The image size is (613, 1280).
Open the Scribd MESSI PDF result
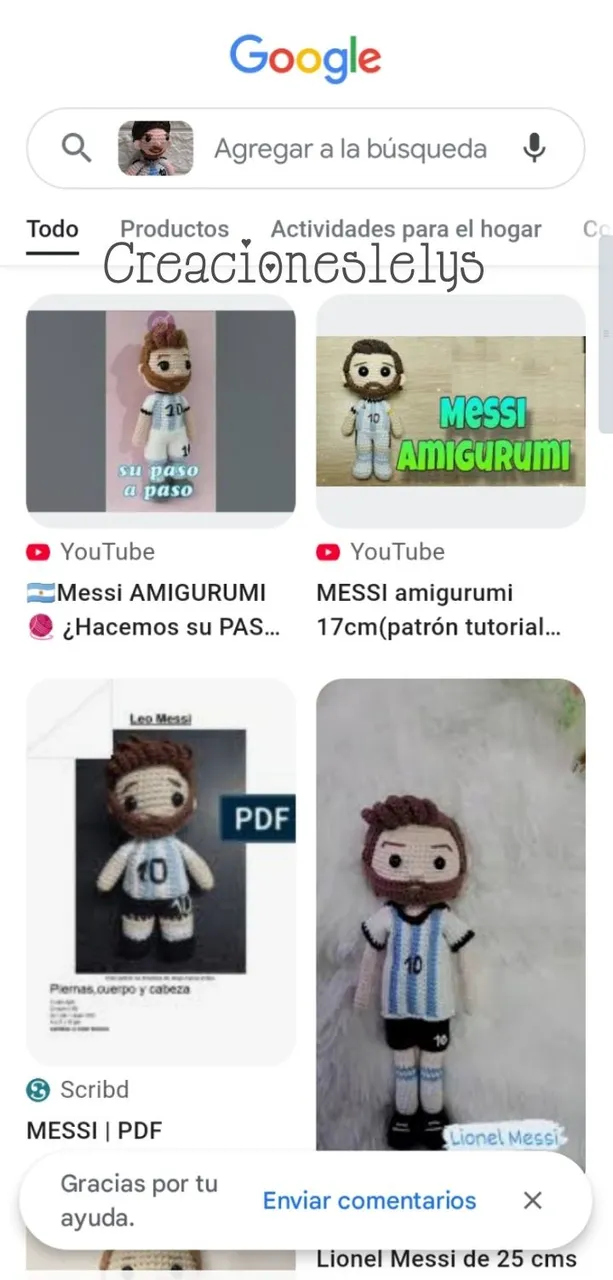(160, 870)
